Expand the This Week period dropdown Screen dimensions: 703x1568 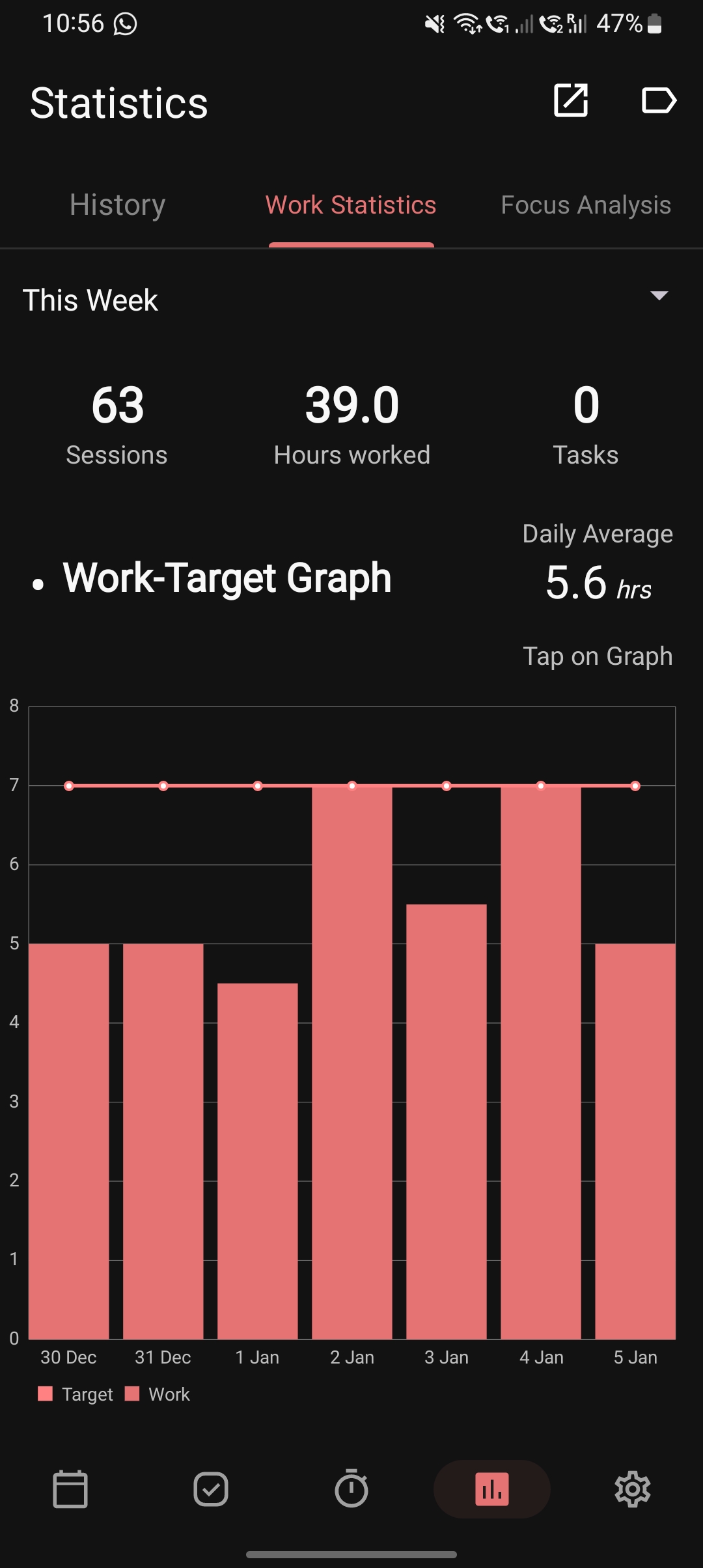(x=659, y=296)
